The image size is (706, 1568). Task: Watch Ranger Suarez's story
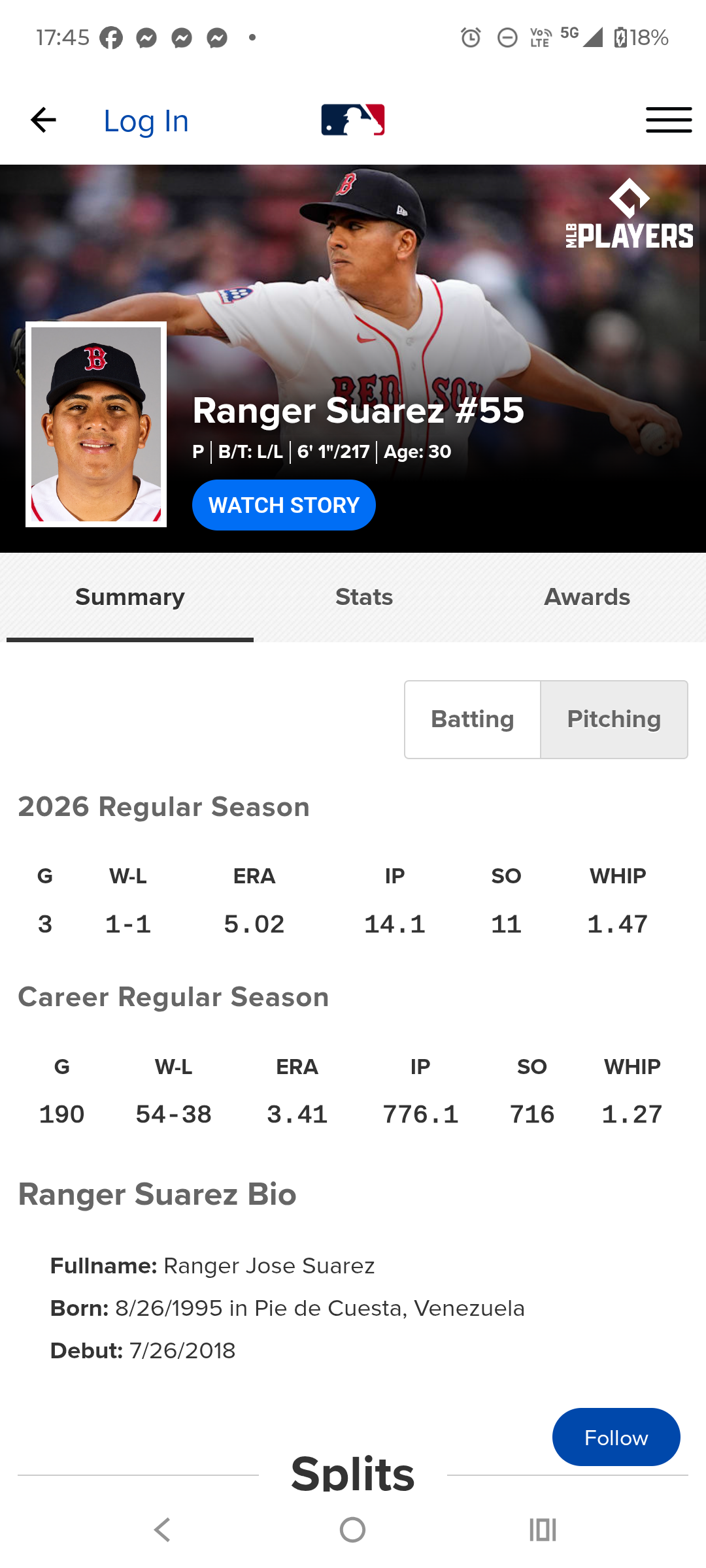pos(284,505)
